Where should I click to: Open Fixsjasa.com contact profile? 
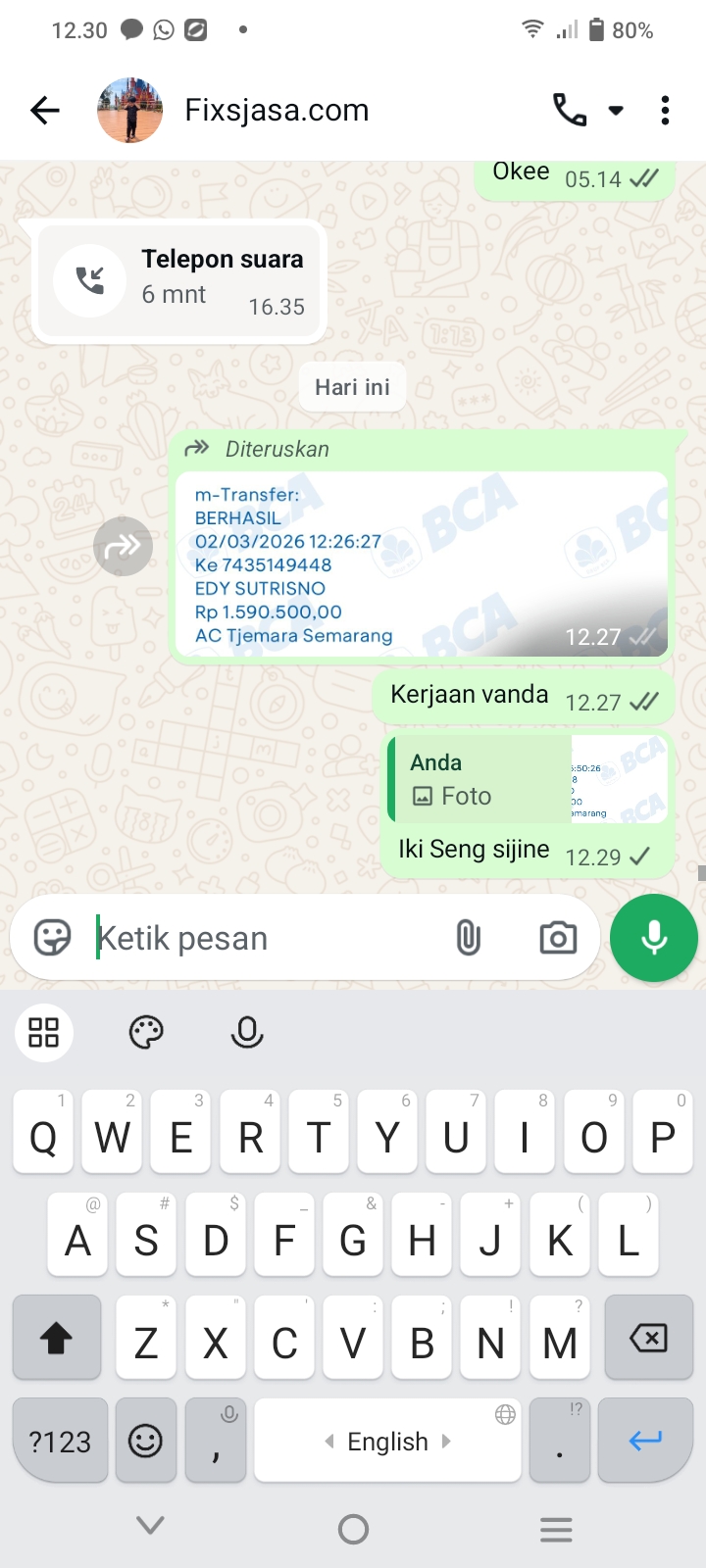pos(276,111)
